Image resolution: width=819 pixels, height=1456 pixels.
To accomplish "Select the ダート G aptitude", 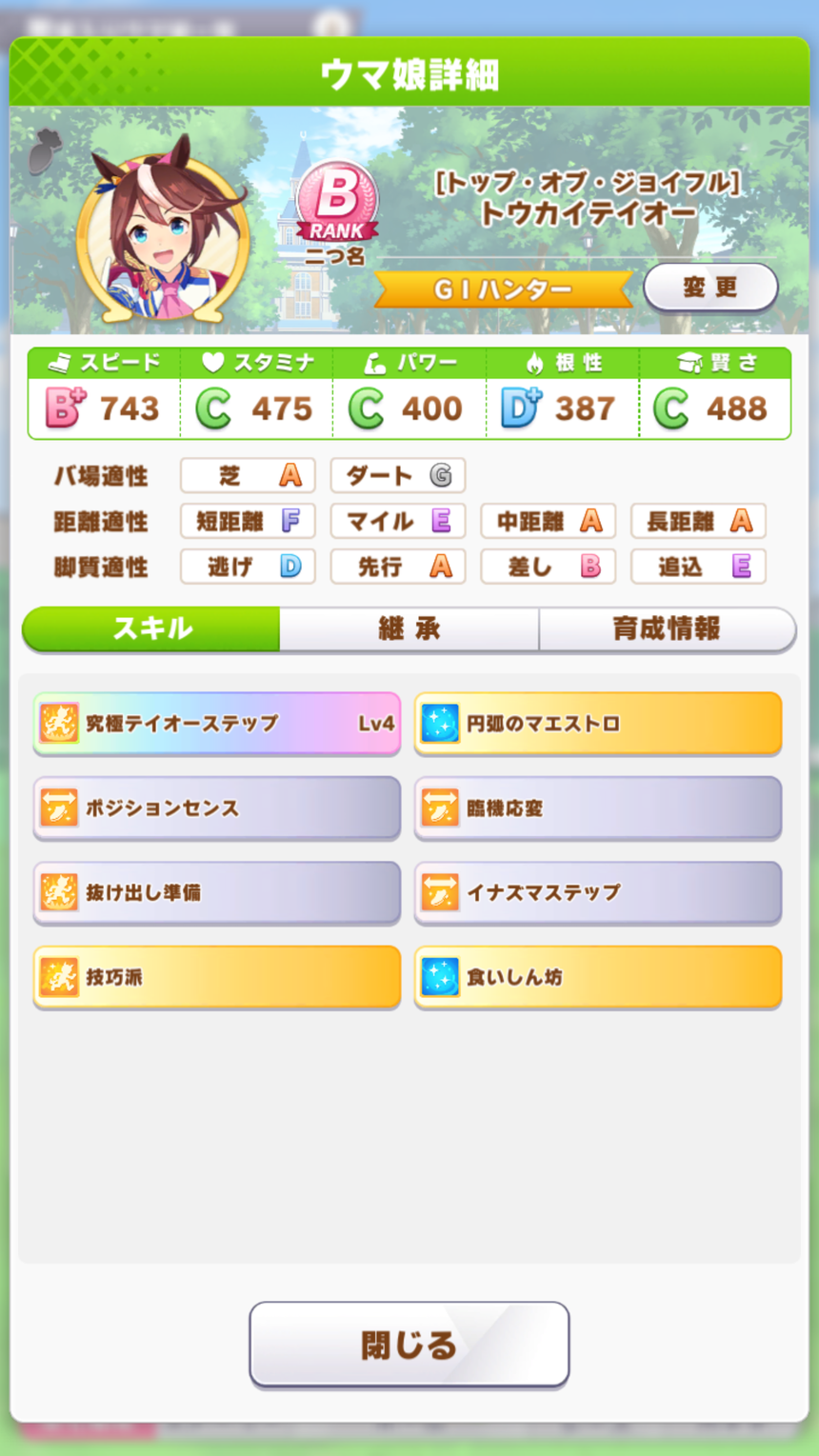I will [x=398, y=475].
